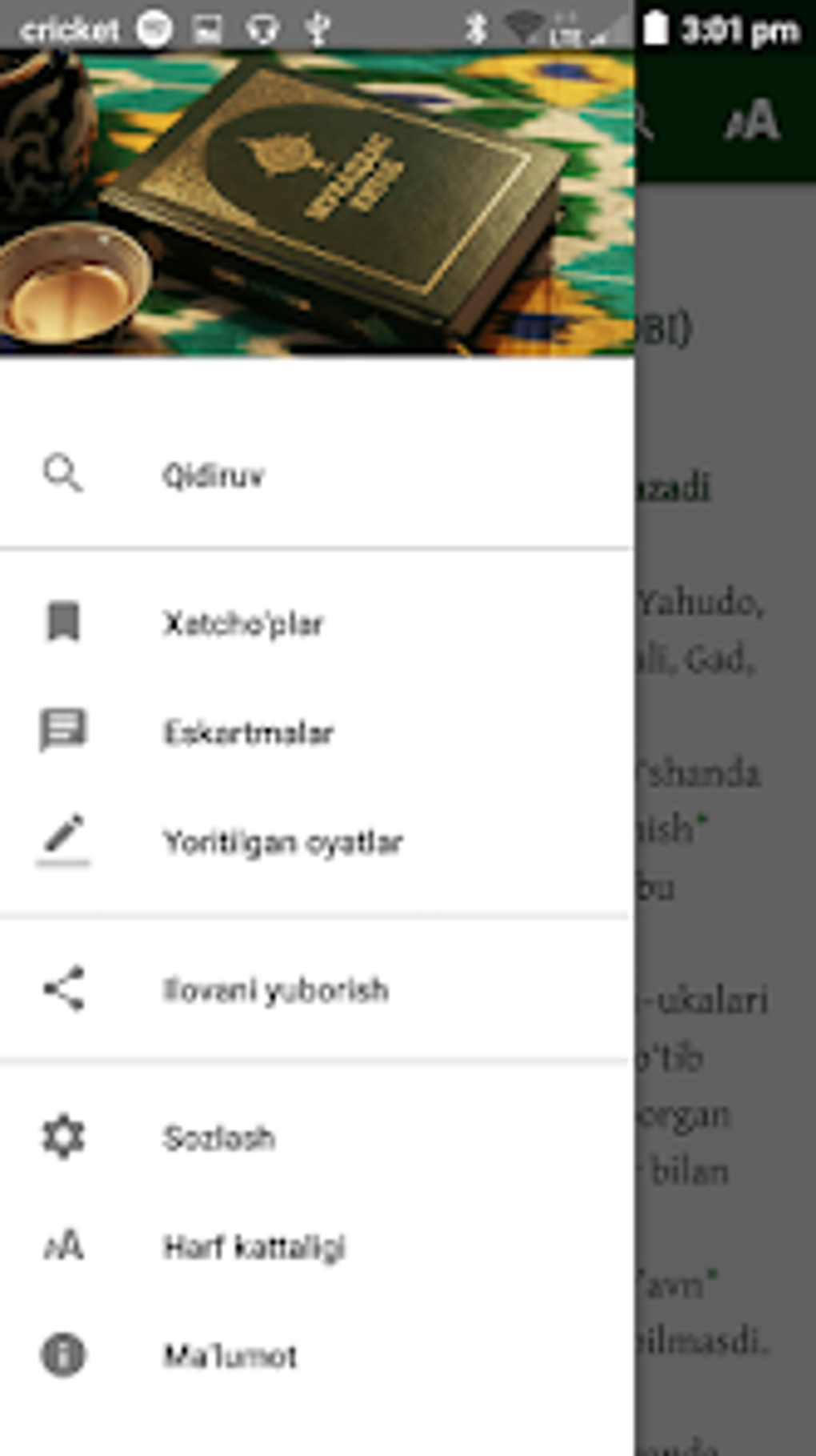
Task: Click the pencil icon for Yoritilgan oyatlar
Action: click(62, 840)
